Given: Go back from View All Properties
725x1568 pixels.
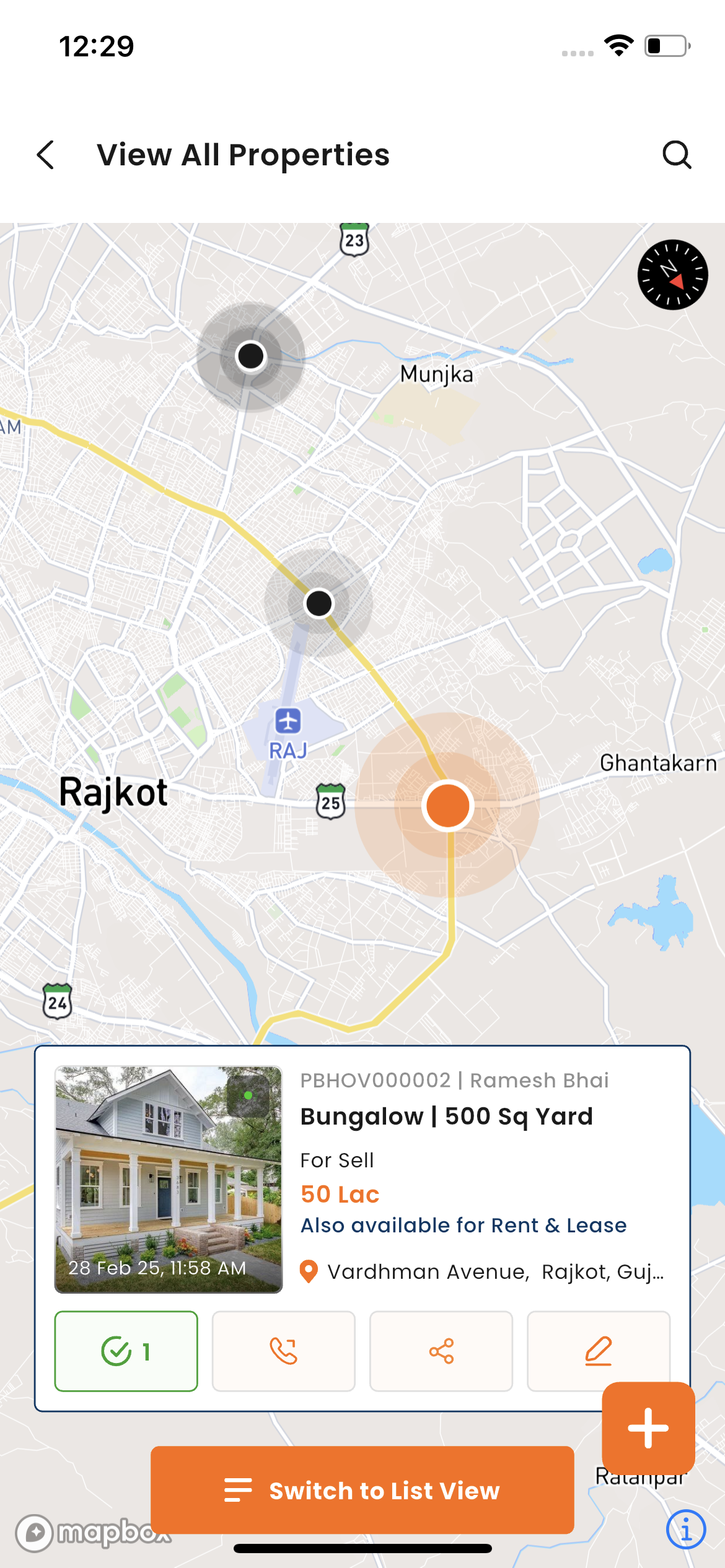Looking at the screenshot, I should point(46,155).
